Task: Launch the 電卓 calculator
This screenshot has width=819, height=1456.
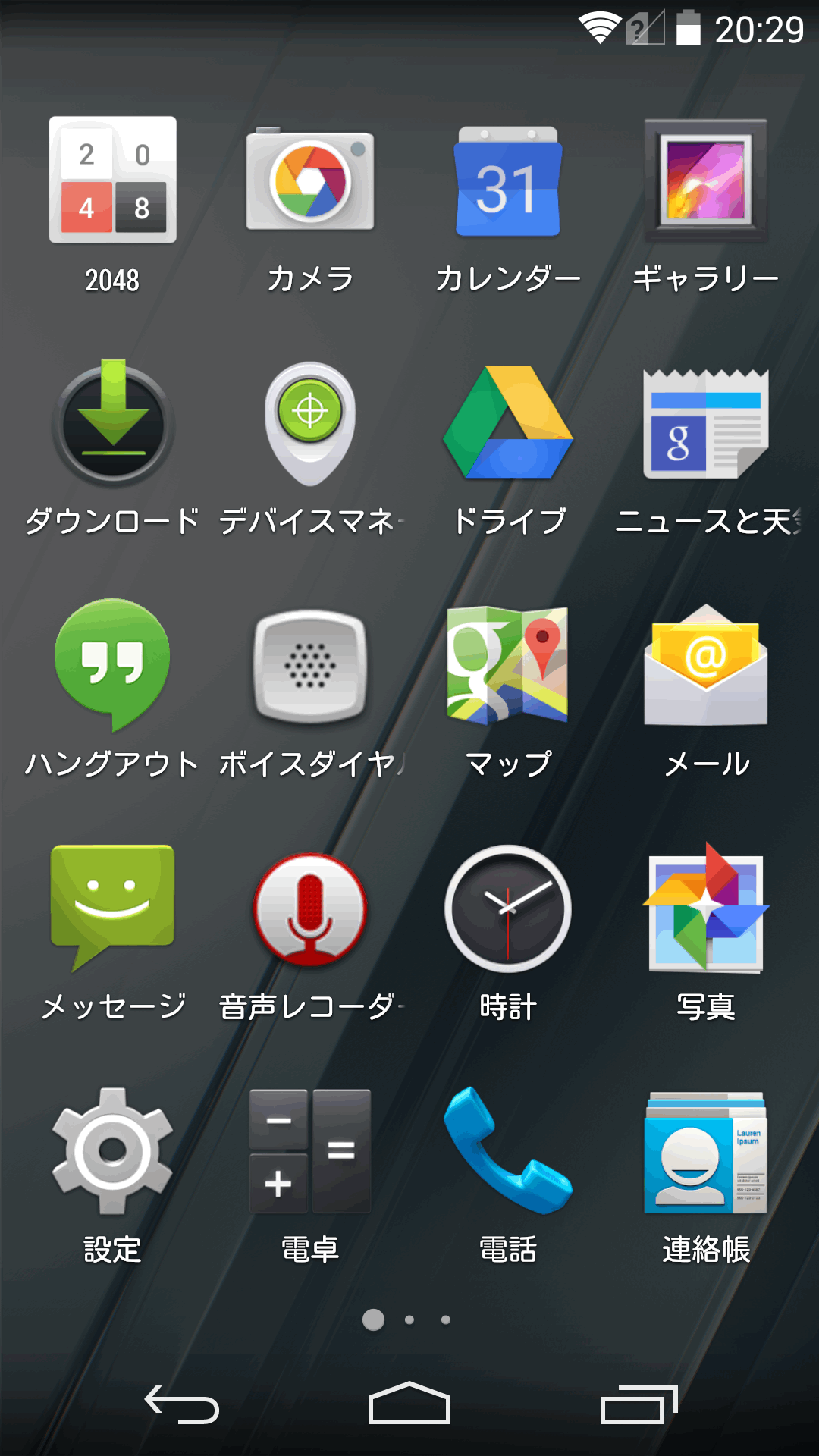Action: pyautogui.click(x=310, y=1151)
